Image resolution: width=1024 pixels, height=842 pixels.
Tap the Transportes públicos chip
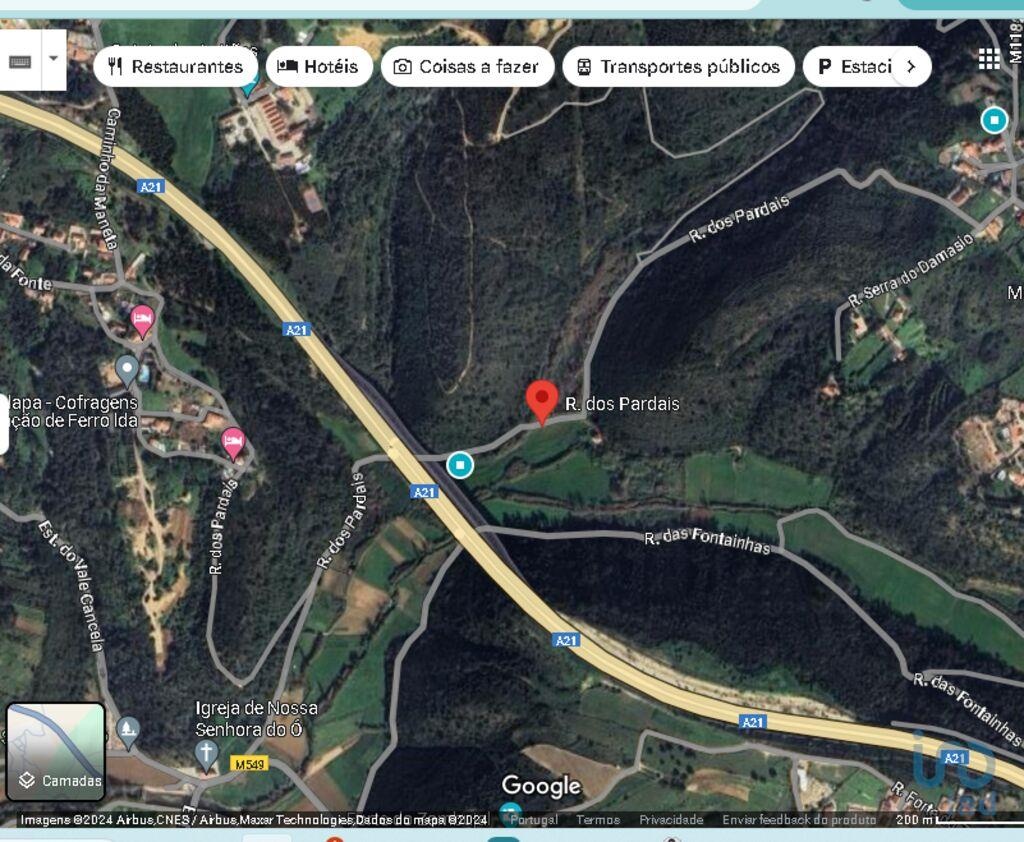point(677,67)
